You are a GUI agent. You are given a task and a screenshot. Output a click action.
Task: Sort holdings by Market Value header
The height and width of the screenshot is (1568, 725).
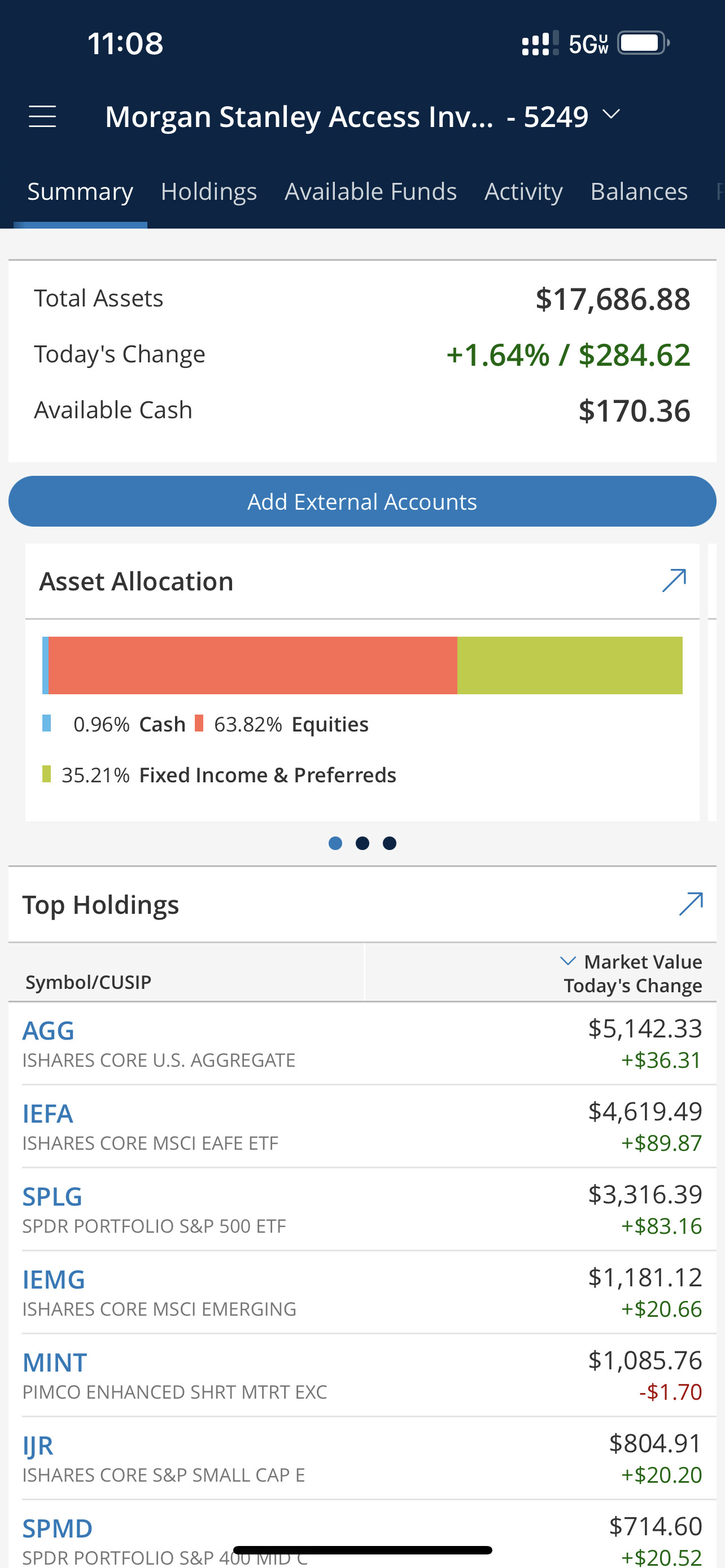coord(631,962)
